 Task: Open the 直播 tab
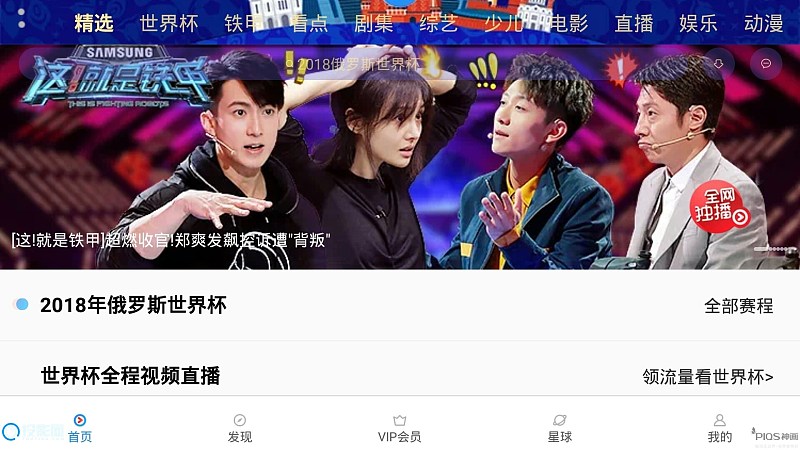click(x=634, y=24)
